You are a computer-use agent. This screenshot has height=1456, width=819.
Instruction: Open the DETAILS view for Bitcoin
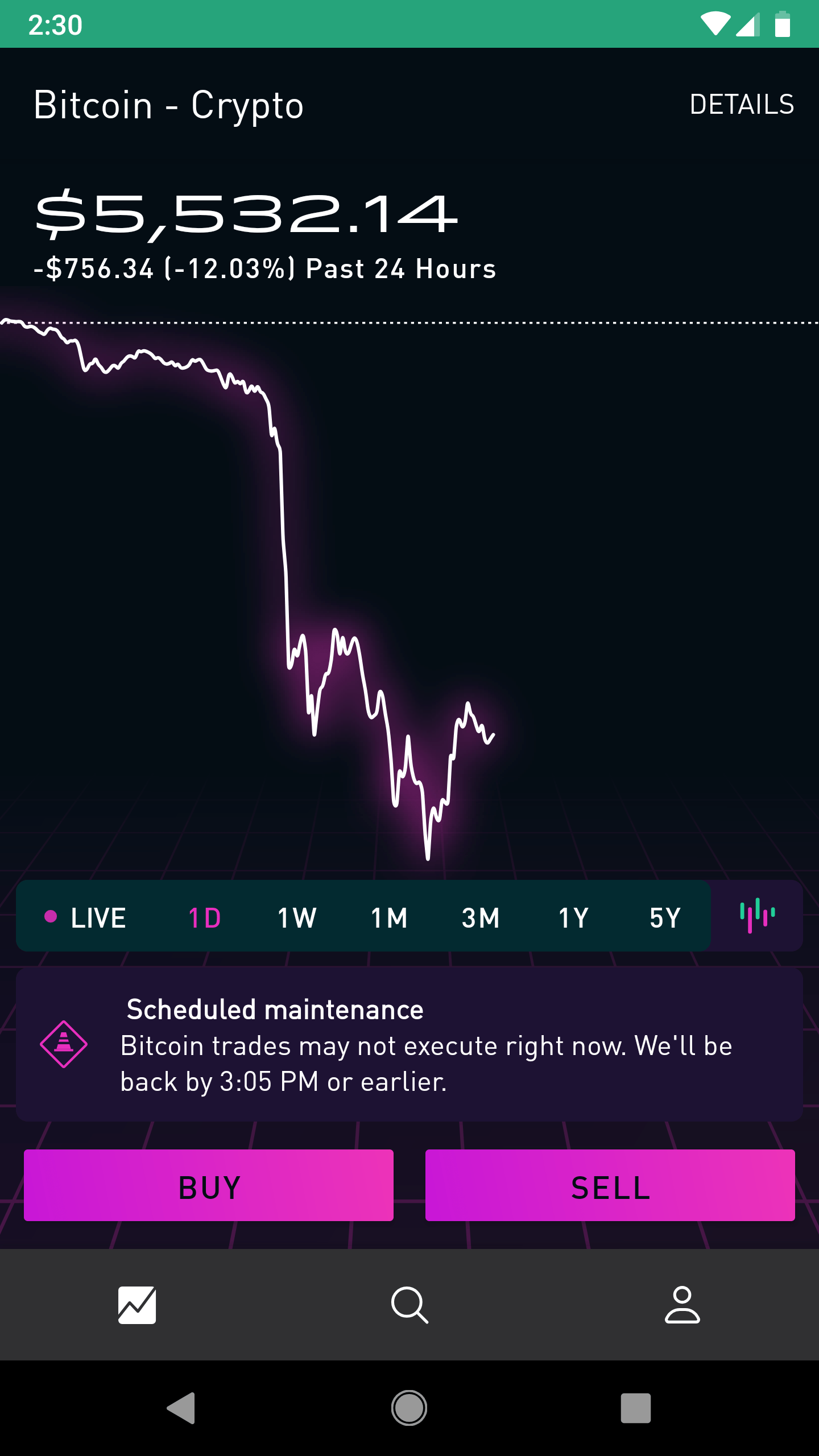[x=741, y=105]
